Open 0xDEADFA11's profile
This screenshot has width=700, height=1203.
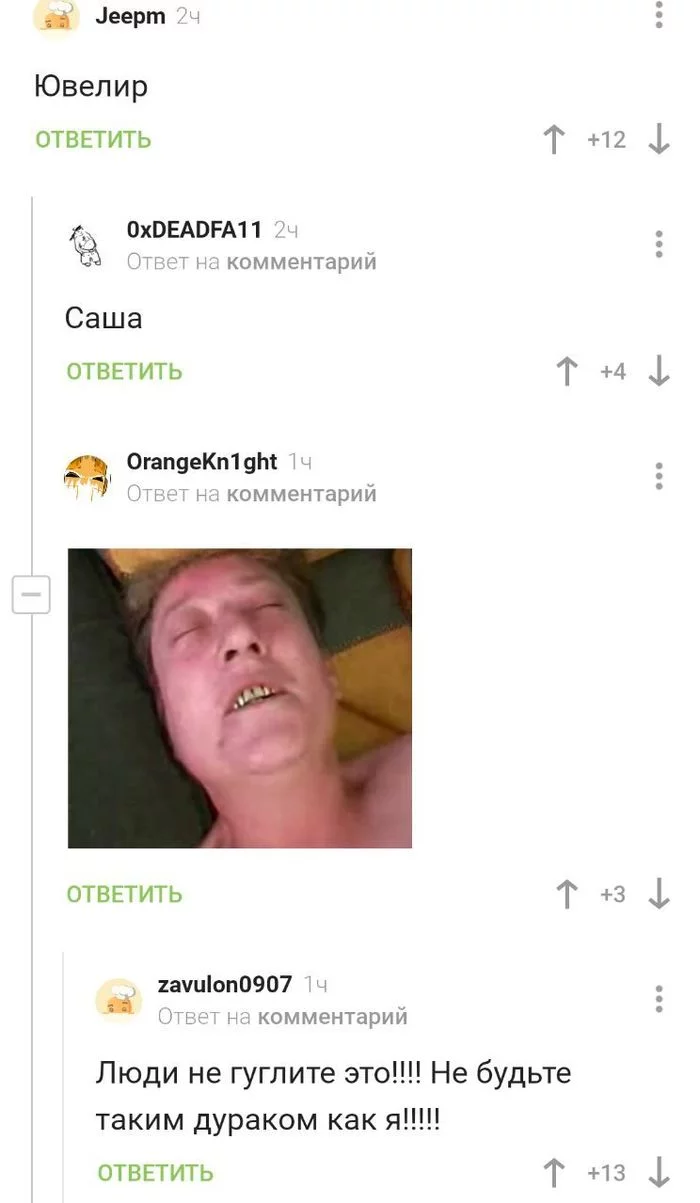194,230
